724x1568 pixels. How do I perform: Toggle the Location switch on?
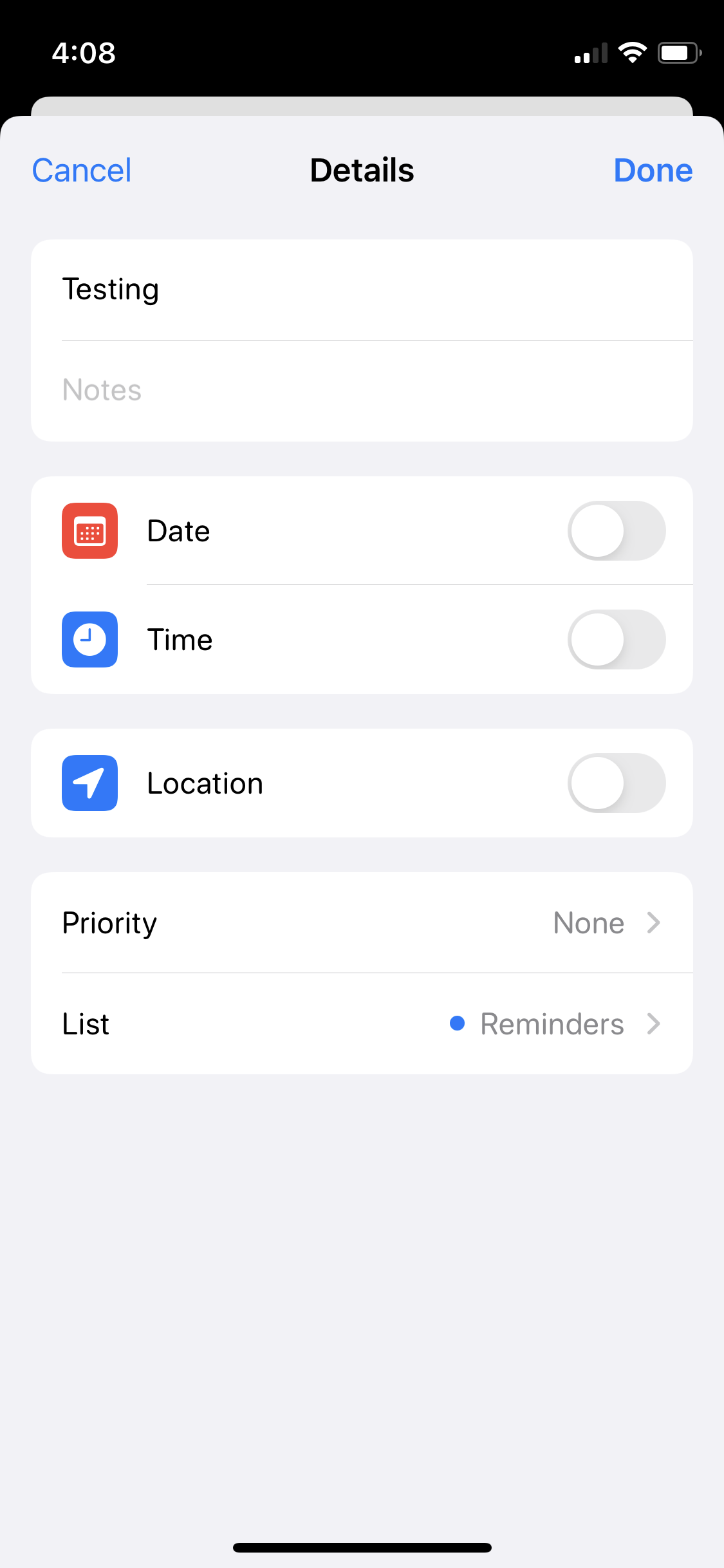coord(616,783)
